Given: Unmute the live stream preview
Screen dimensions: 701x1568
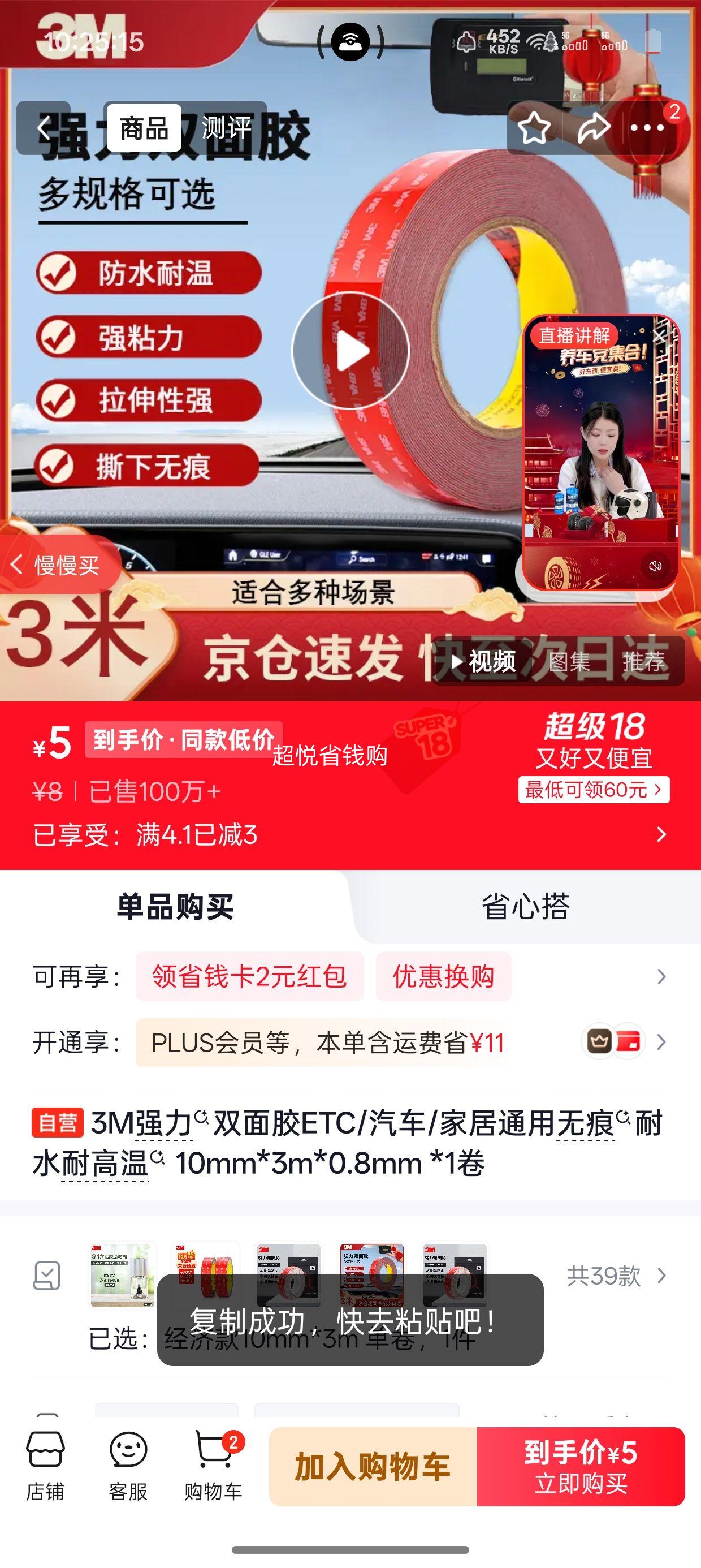Looking at the screenshot, I should click(655, 566).
